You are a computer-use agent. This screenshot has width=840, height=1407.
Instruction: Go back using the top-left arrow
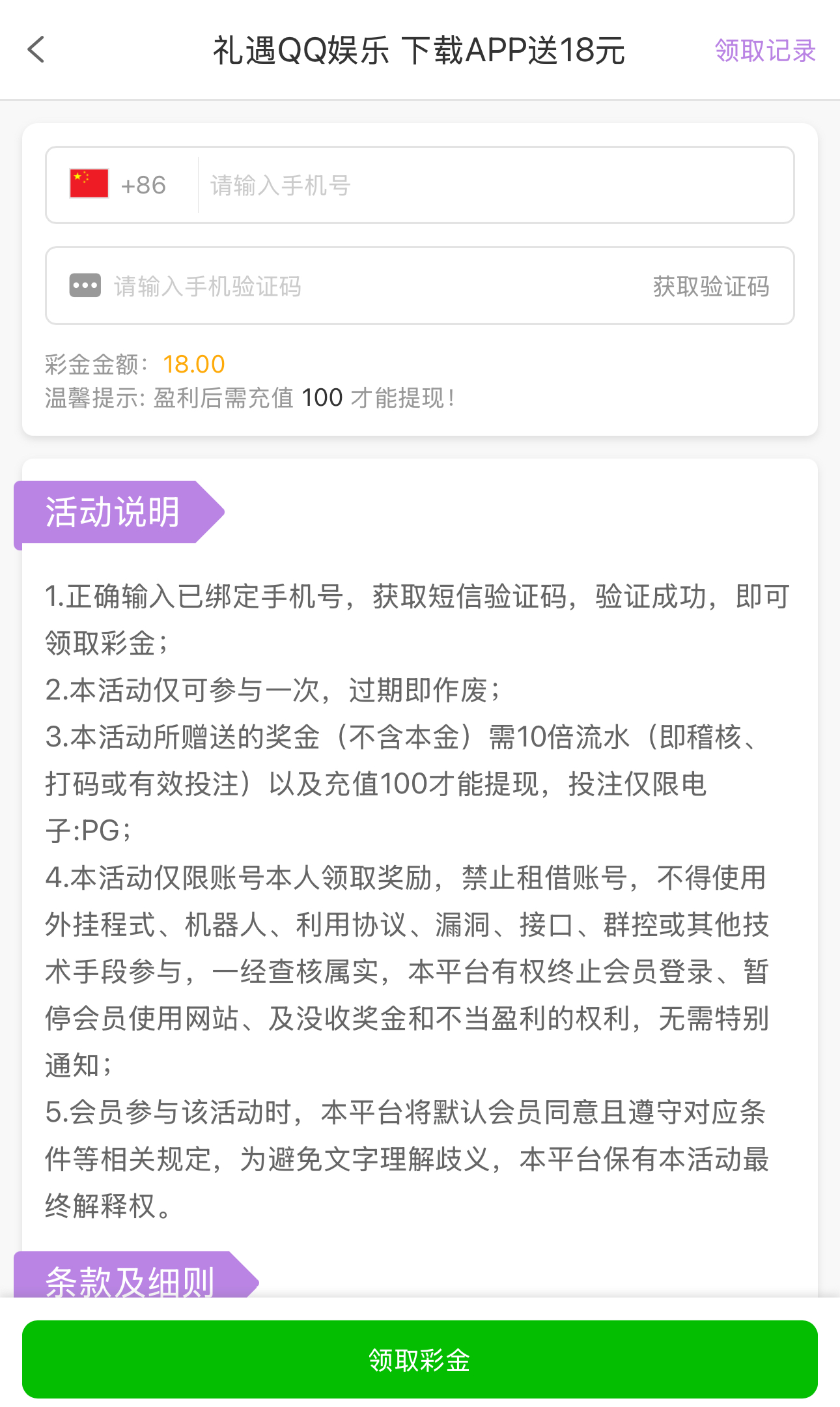[36, 50]
